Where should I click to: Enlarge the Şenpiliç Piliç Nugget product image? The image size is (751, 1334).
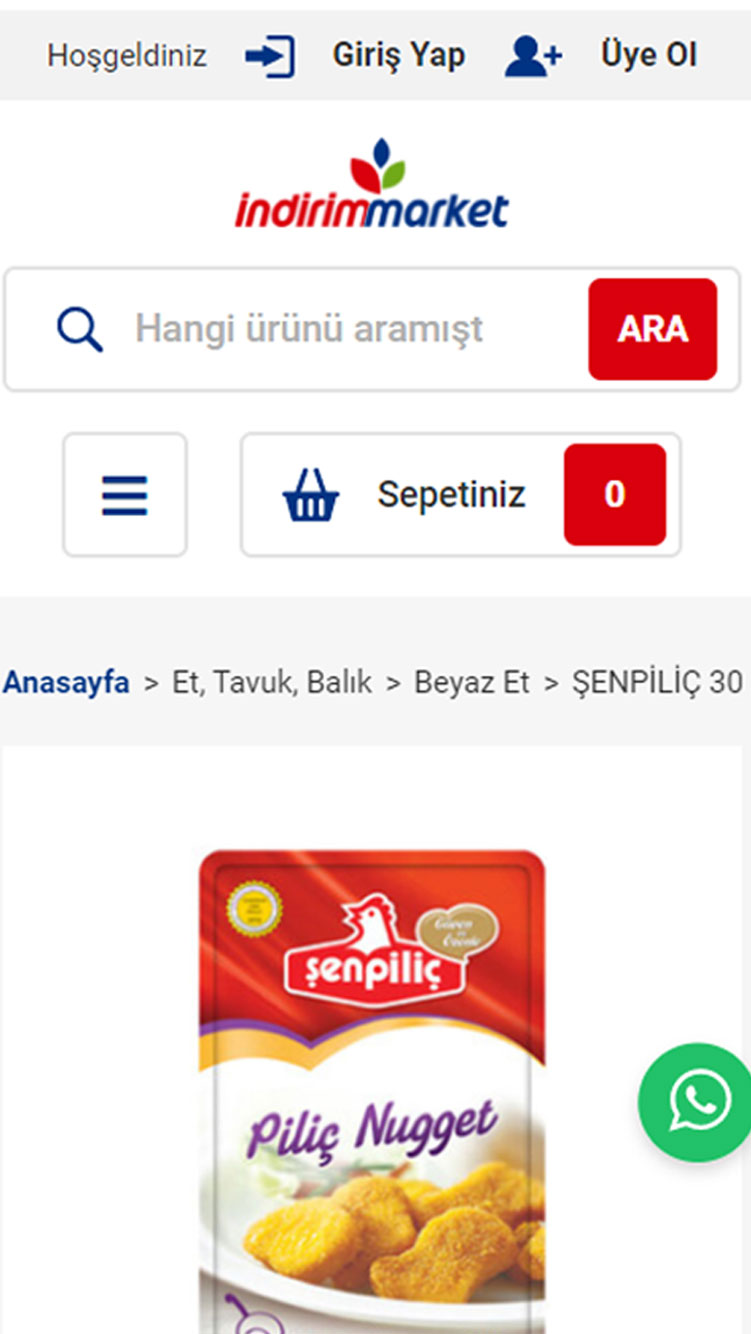coord(372,1090)
